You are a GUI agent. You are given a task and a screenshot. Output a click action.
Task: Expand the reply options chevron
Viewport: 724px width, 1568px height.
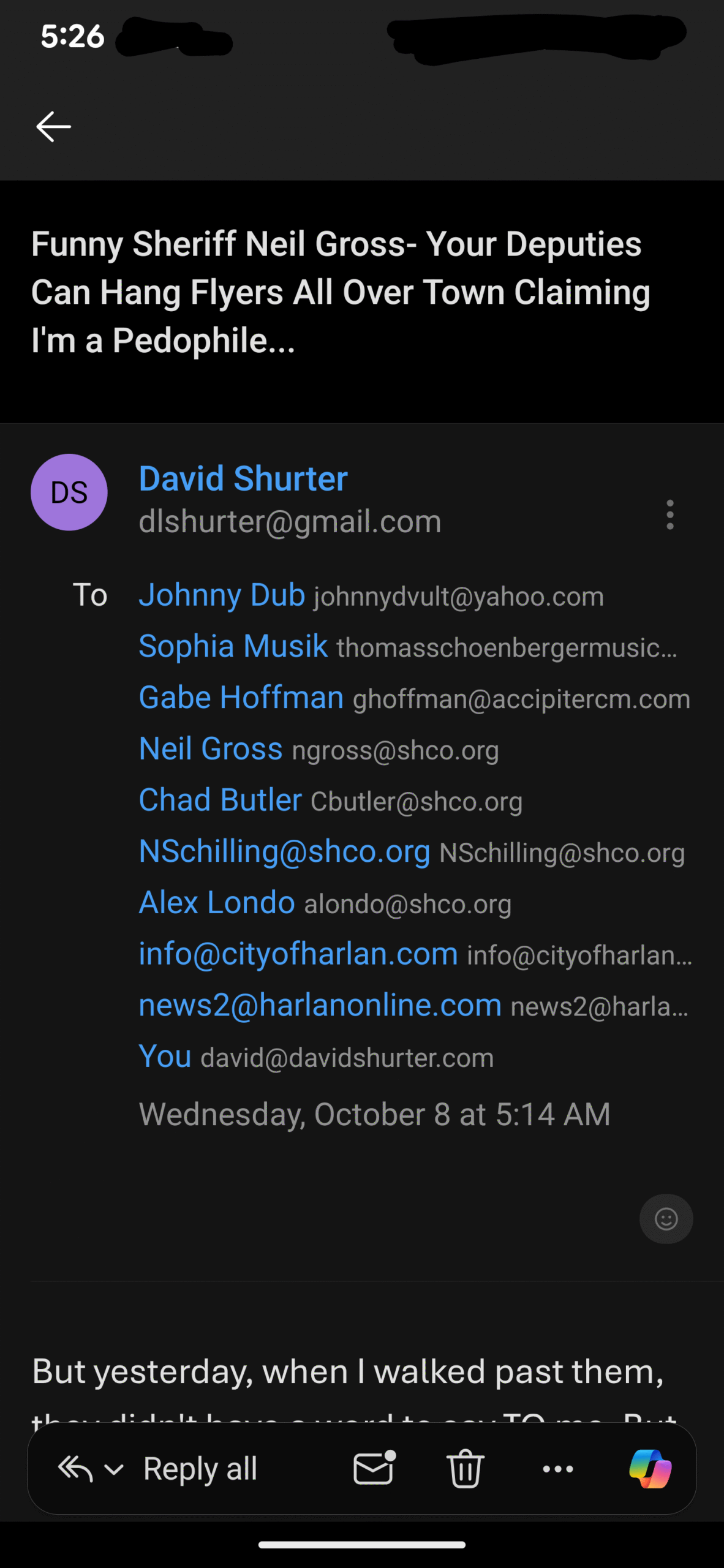pyautogui.click(x=114, y=1469)
